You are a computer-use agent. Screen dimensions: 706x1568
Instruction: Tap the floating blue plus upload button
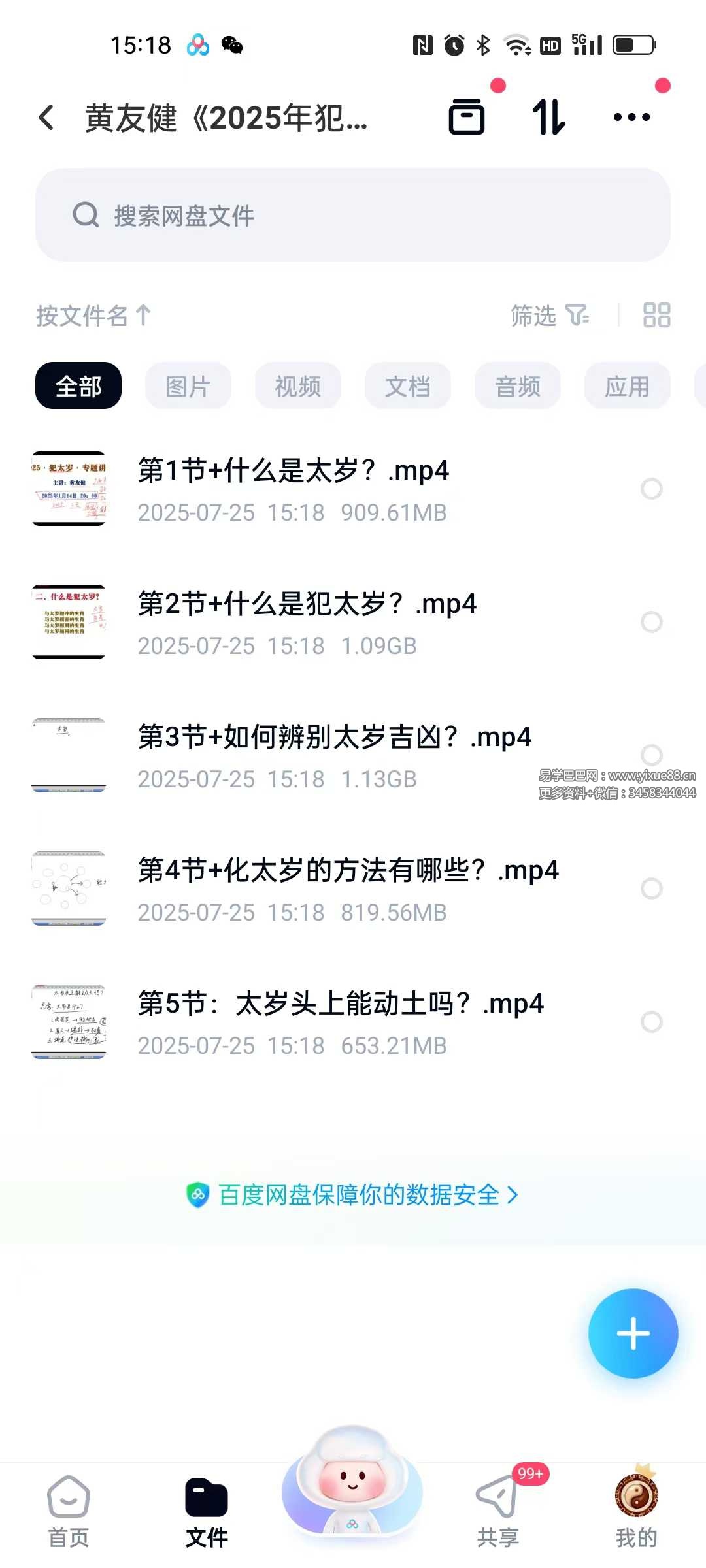632,1334
